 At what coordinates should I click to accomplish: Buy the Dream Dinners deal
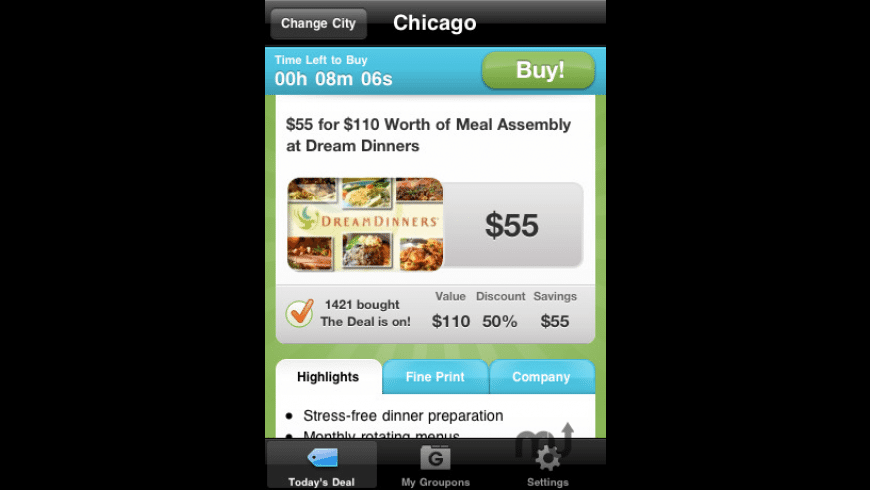click(x=539, y=71)
